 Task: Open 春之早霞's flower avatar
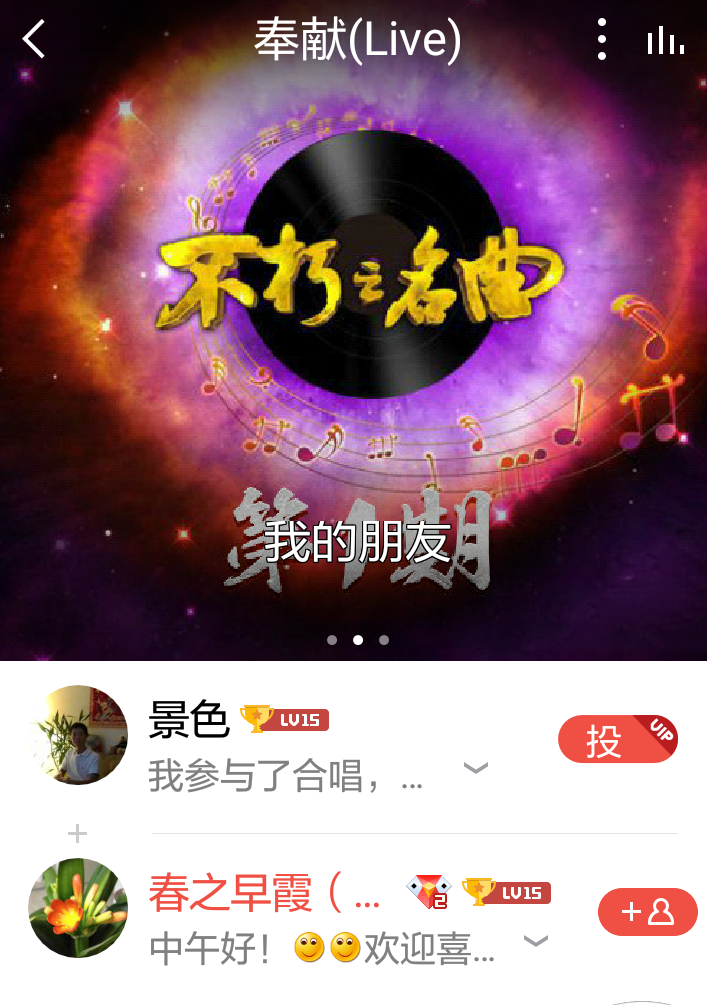pyautogui.click(x=78, y=908)
